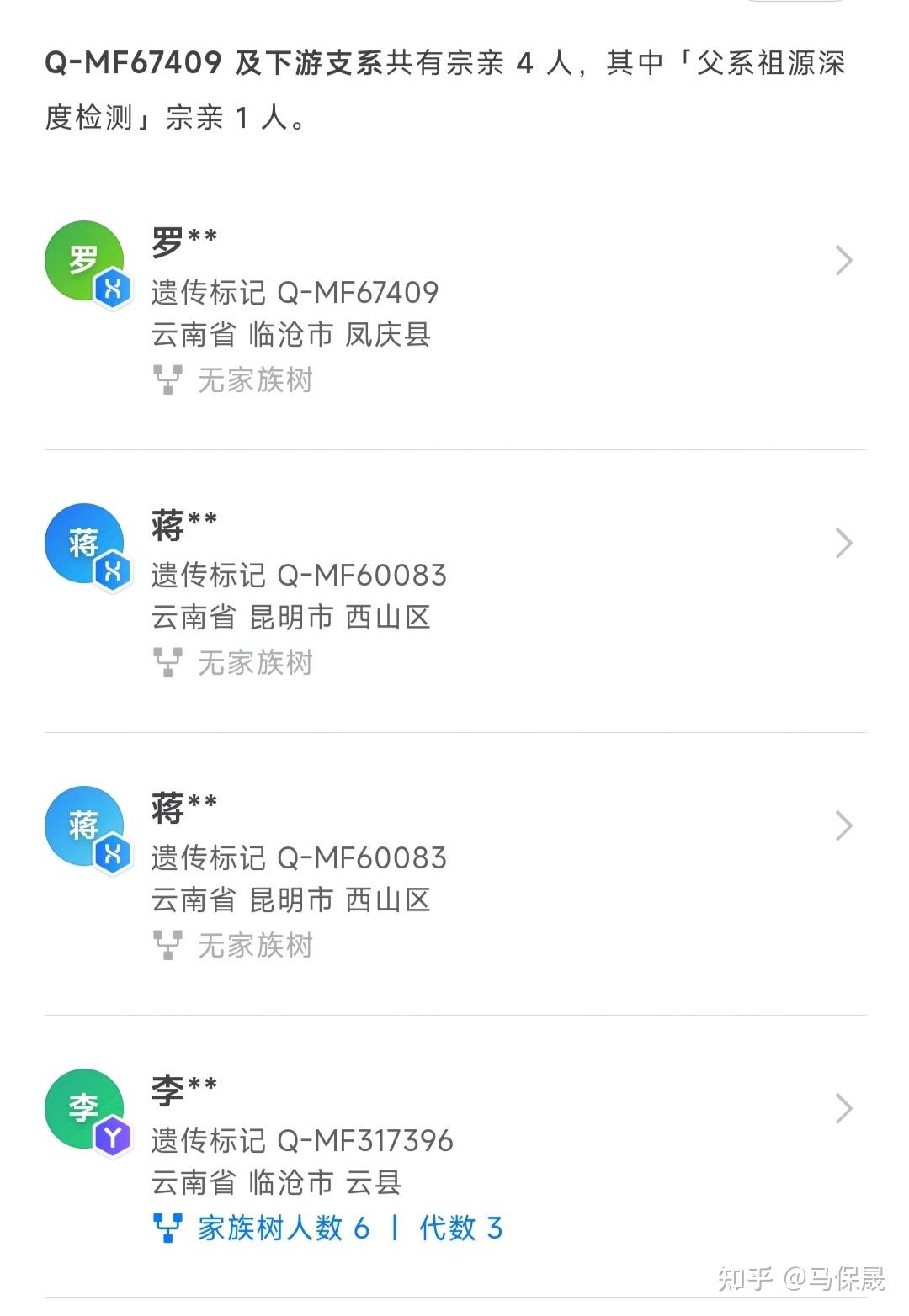The width and height of the screenshot is (909, 1316).
Task: Click the gray family tree icon beside 罗**'s 无家族树
Action: point(168,380)
